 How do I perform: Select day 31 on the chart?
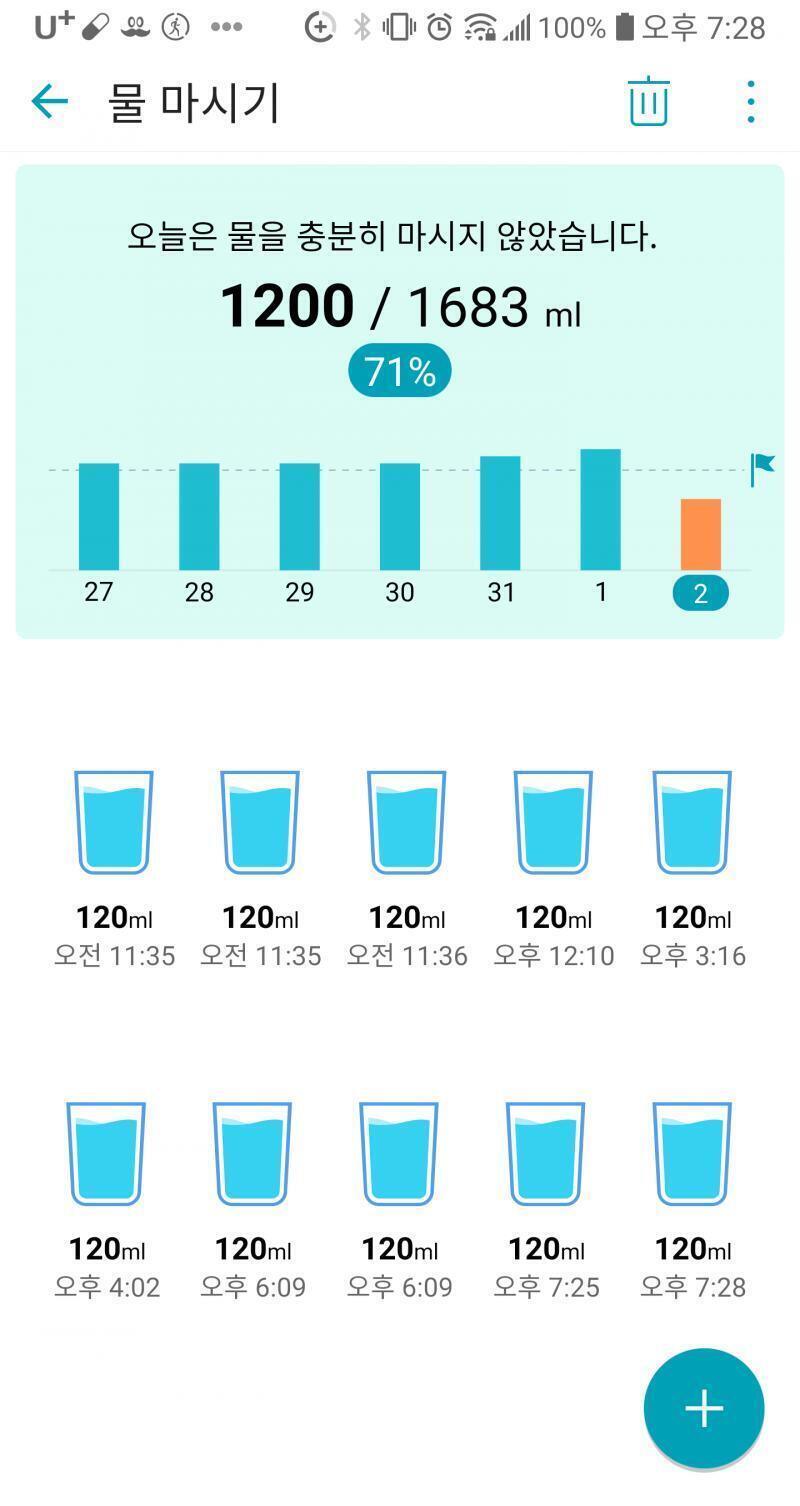[x=500, y=528]
